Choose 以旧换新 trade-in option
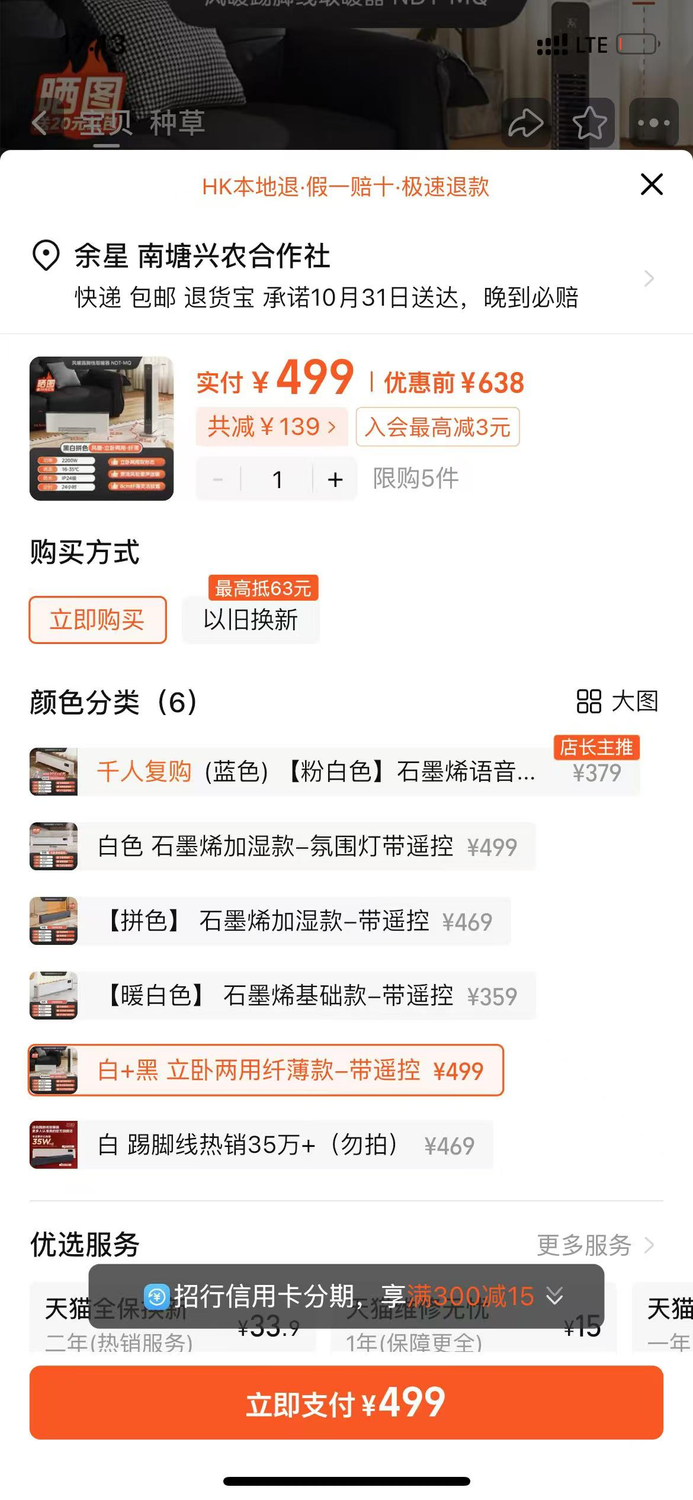This screenshot has height=1500, width=693. 250,620
